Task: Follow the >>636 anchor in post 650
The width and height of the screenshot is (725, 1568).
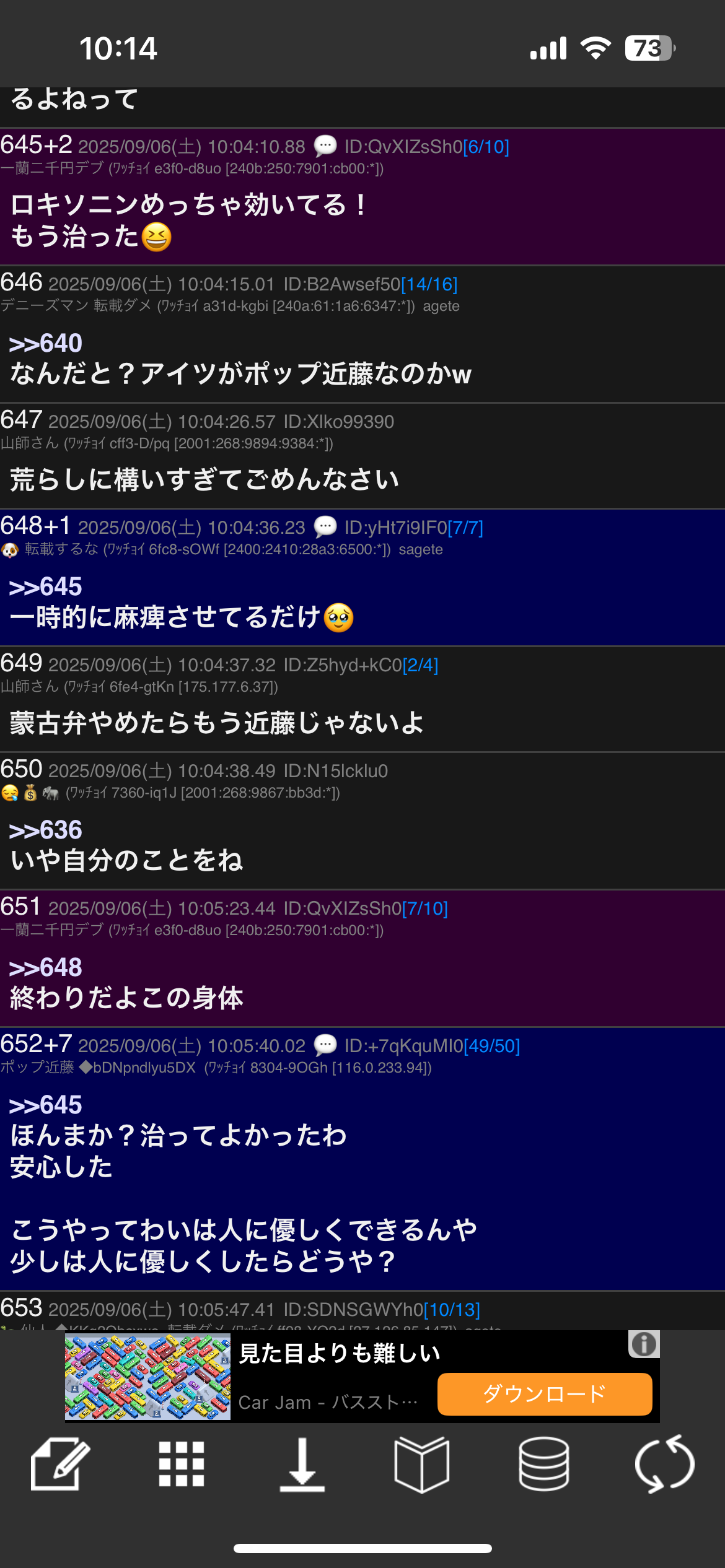Action: [45, 830]
